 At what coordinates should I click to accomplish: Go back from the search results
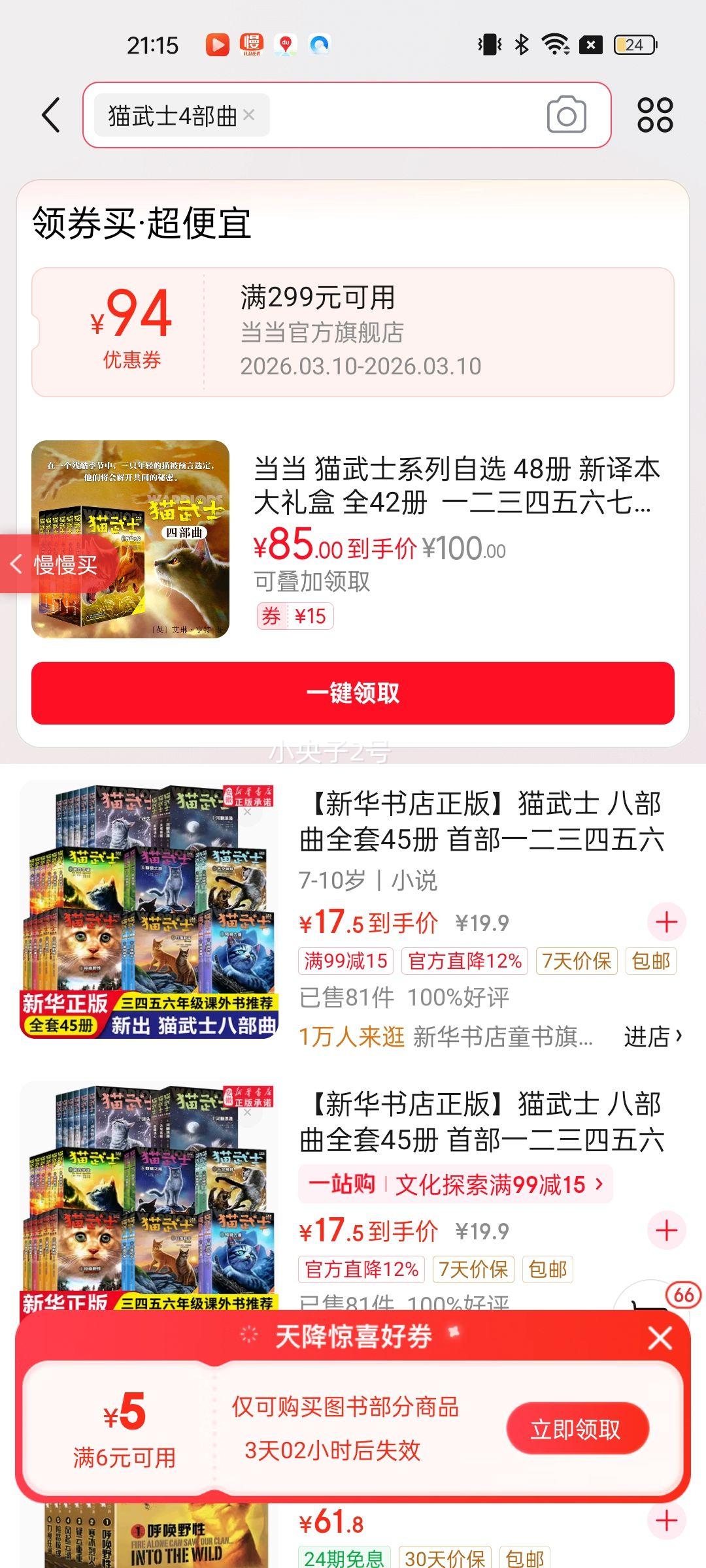[x=51, y=116]
